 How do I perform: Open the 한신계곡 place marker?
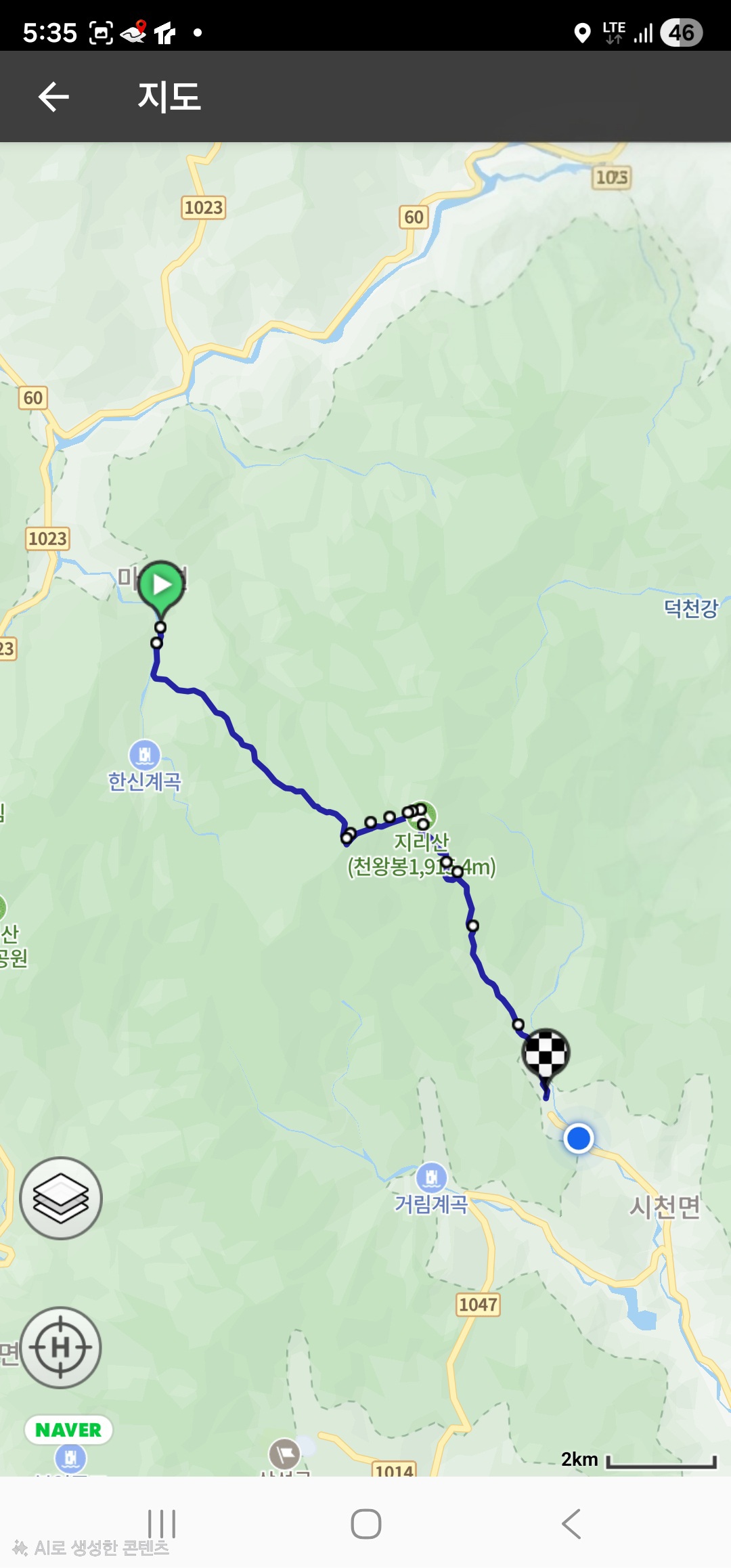(144, 755)
